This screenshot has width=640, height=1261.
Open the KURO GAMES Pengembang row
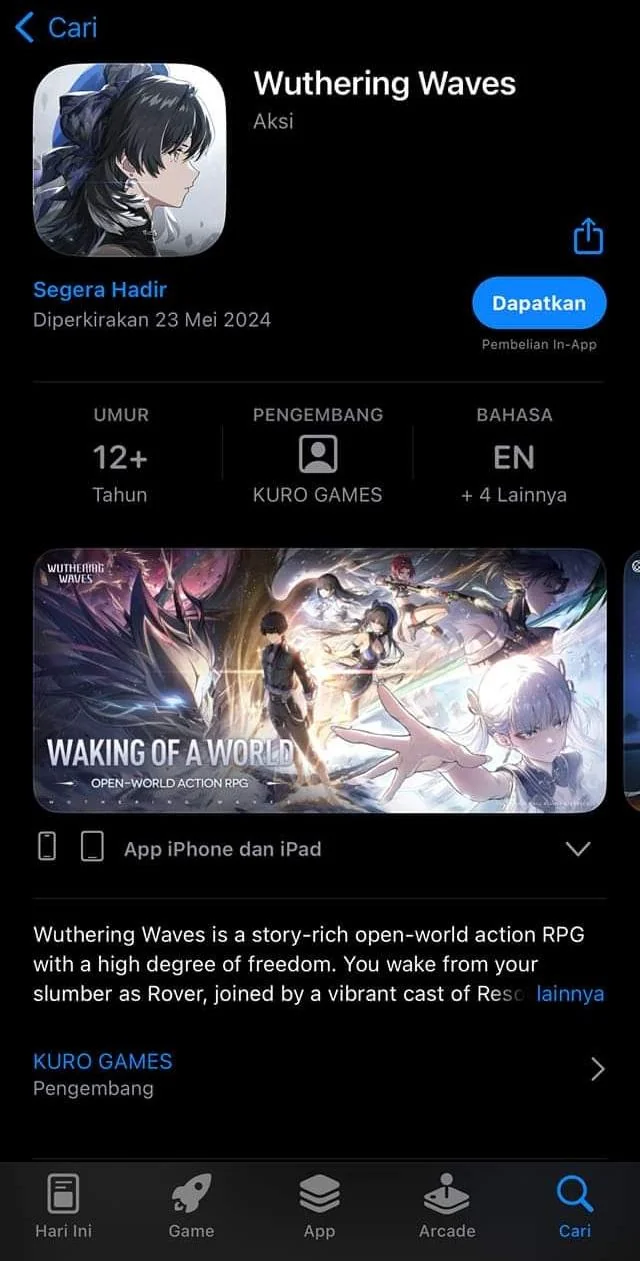coord(319,1073)
